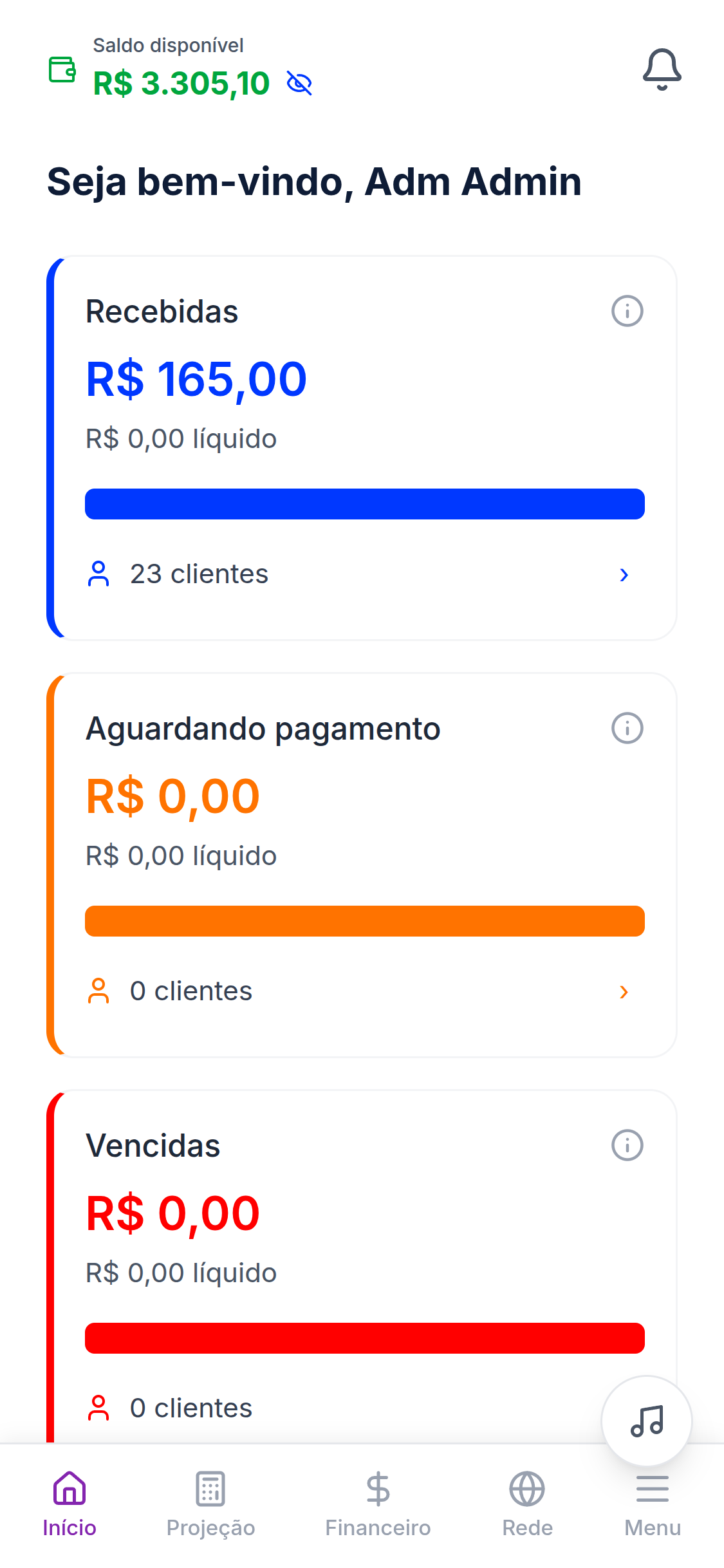Tap the floating music note button
This screenshot has width=724, height=1568.
[646, 1421]
